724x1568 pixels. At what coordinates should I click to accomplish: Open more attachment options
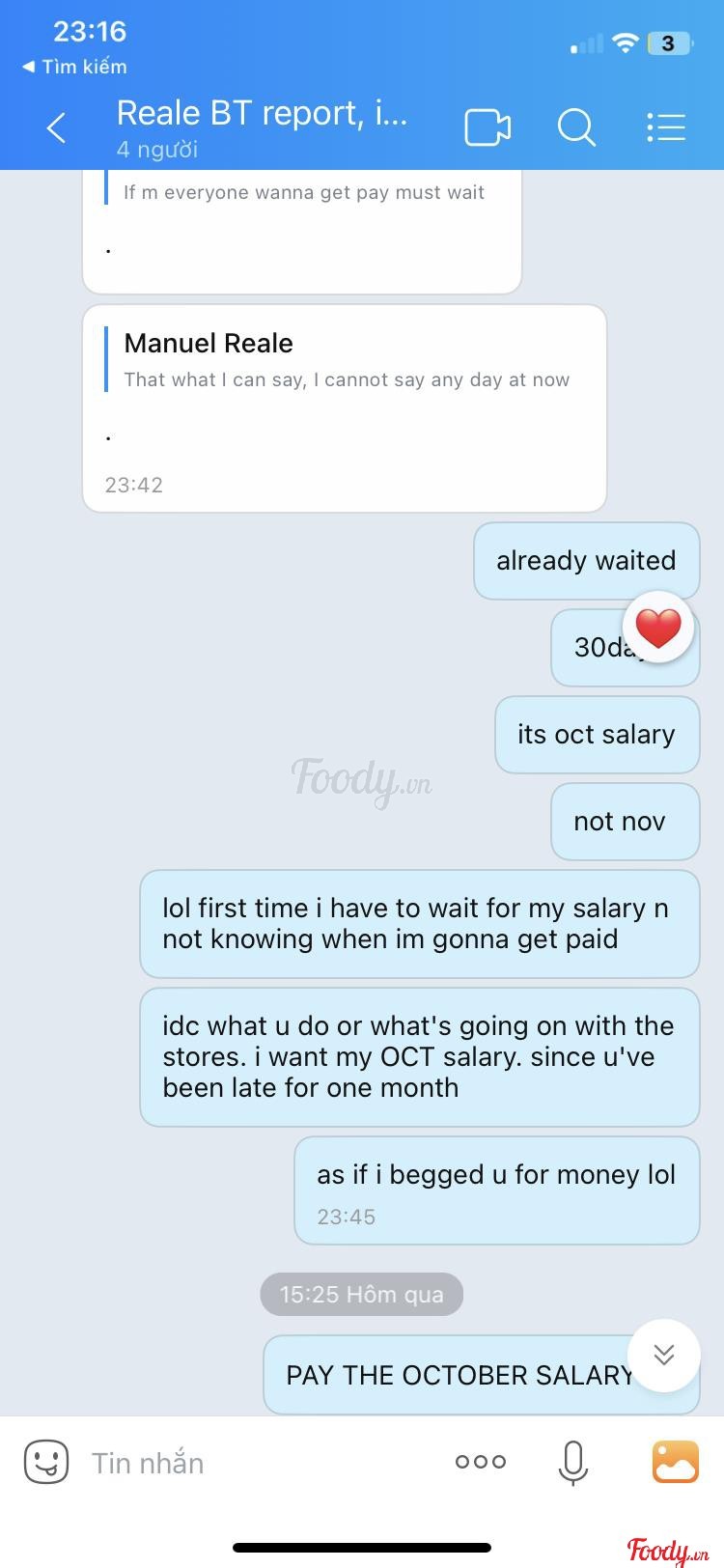(481, 1462)
